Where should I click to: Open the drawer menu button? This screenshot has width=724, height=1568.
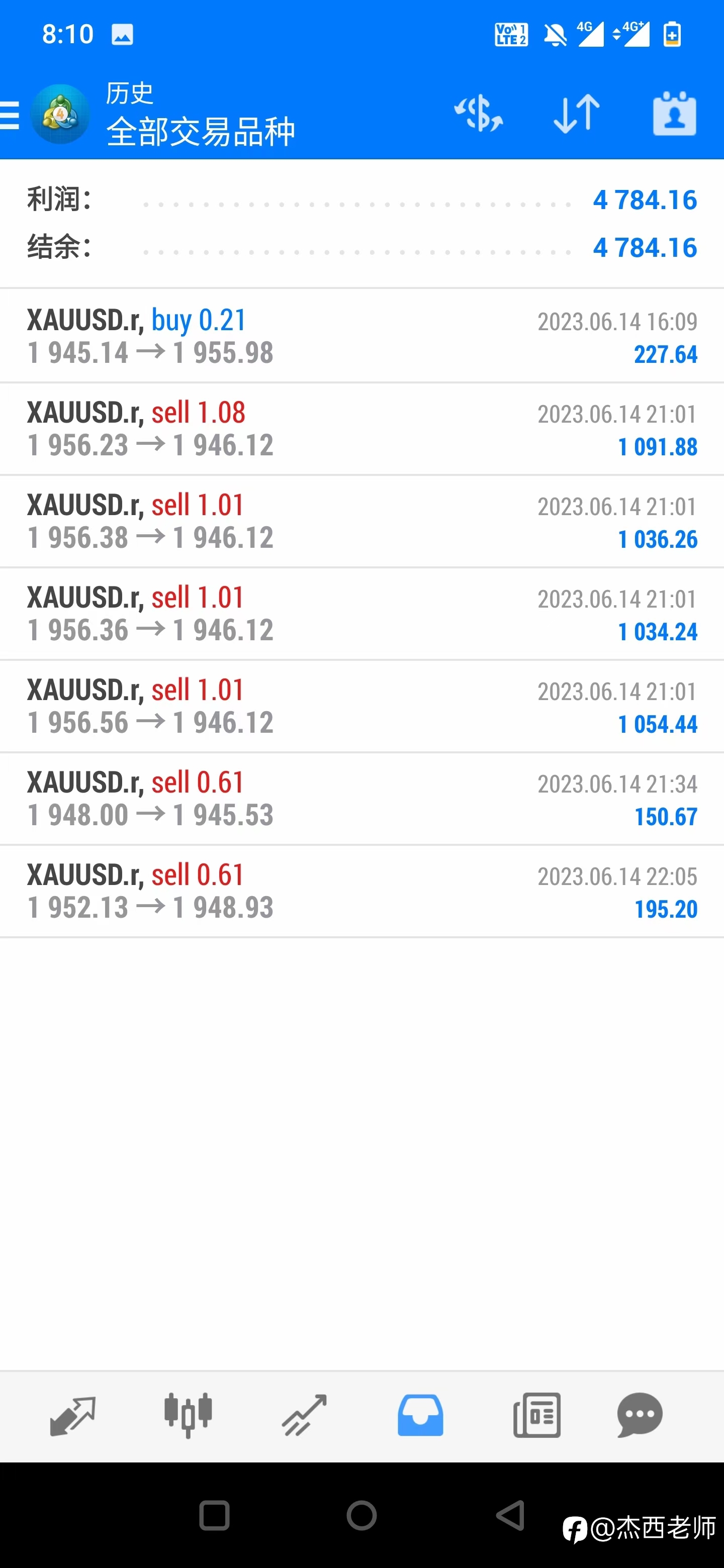click(x=9, y=115)
